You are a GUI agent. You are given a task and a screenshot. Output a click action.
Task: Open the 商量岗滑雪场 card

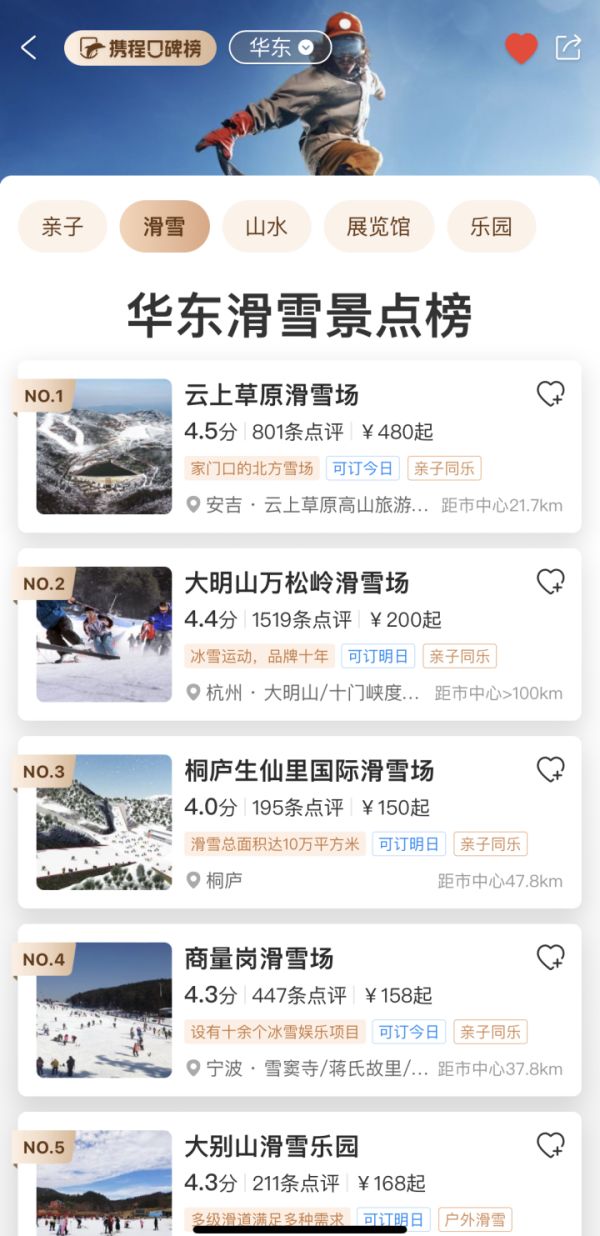[258, 959]
